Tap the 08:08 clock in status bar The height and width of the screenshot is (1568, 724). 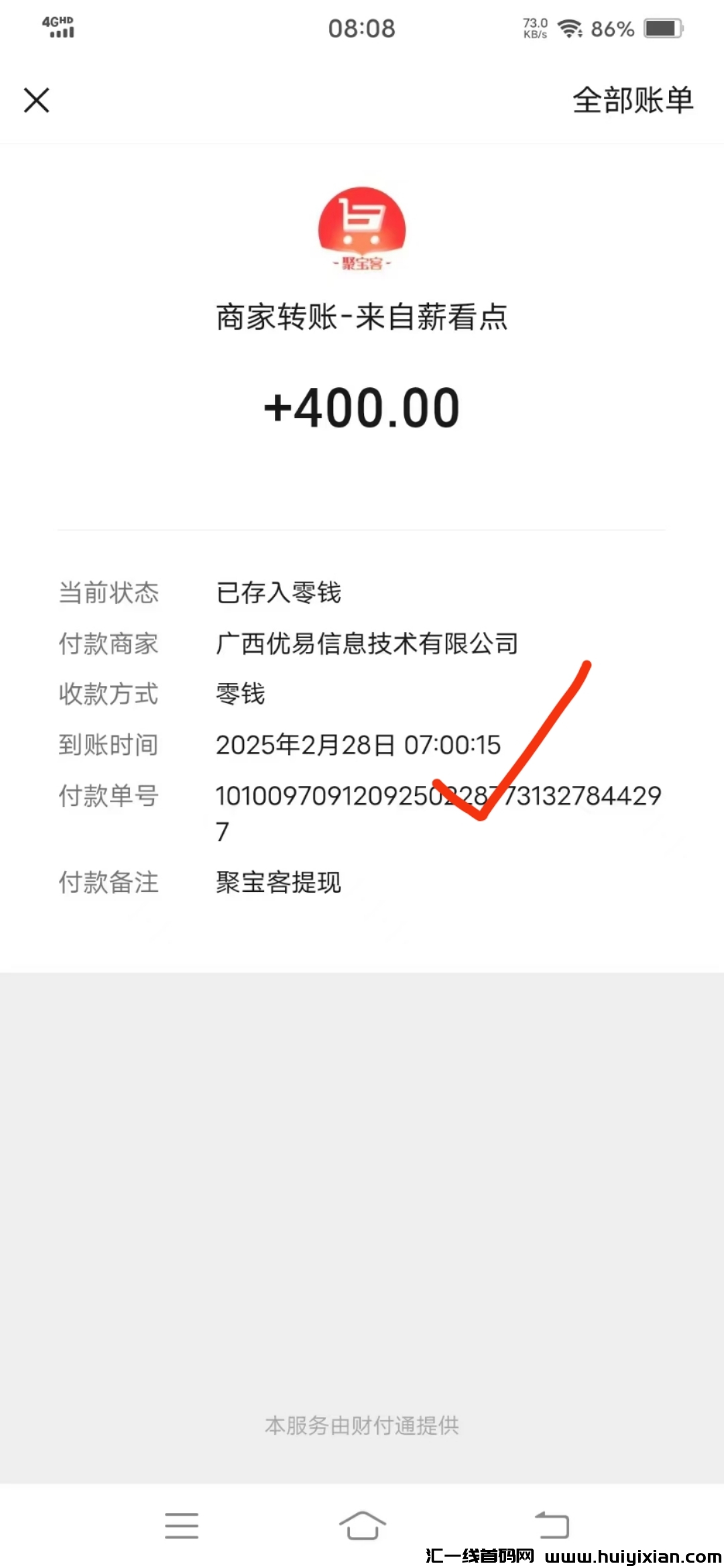click(362, 28)
